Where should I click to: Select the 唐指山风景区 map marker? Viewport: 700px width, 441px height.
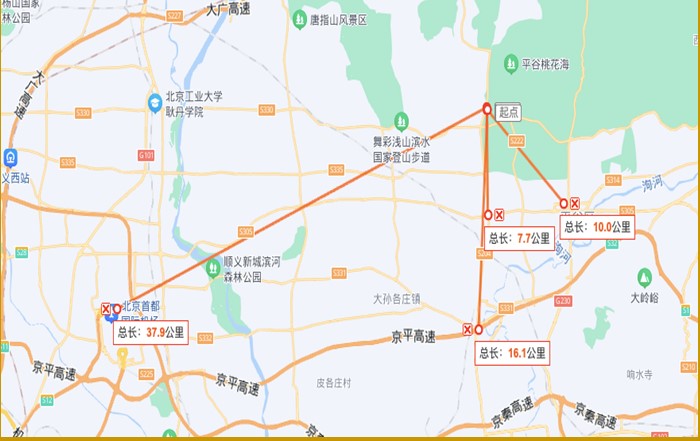coord(300,19)
